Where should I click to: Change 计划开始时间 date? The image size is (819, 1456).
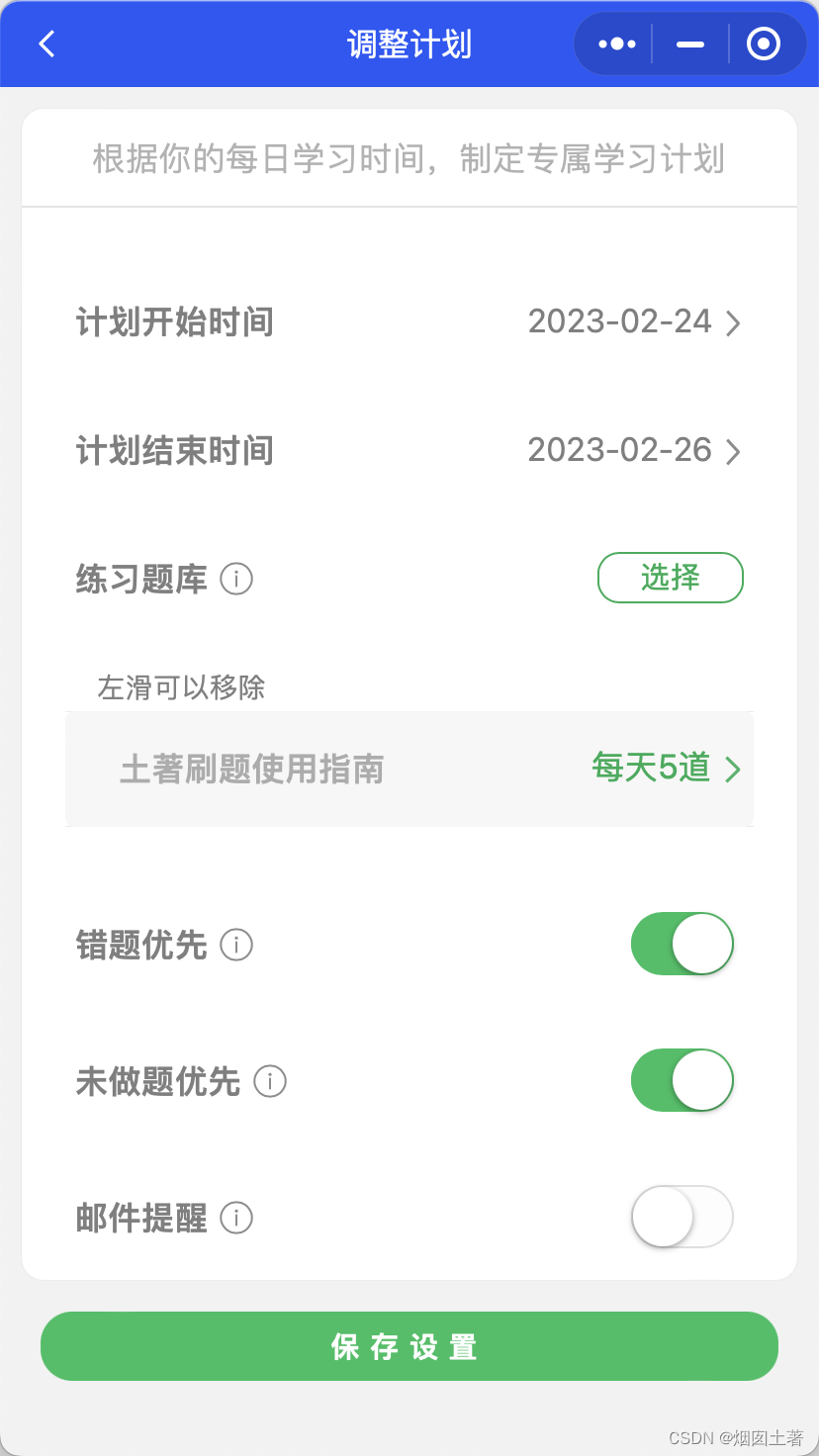[x=633, y=322]
